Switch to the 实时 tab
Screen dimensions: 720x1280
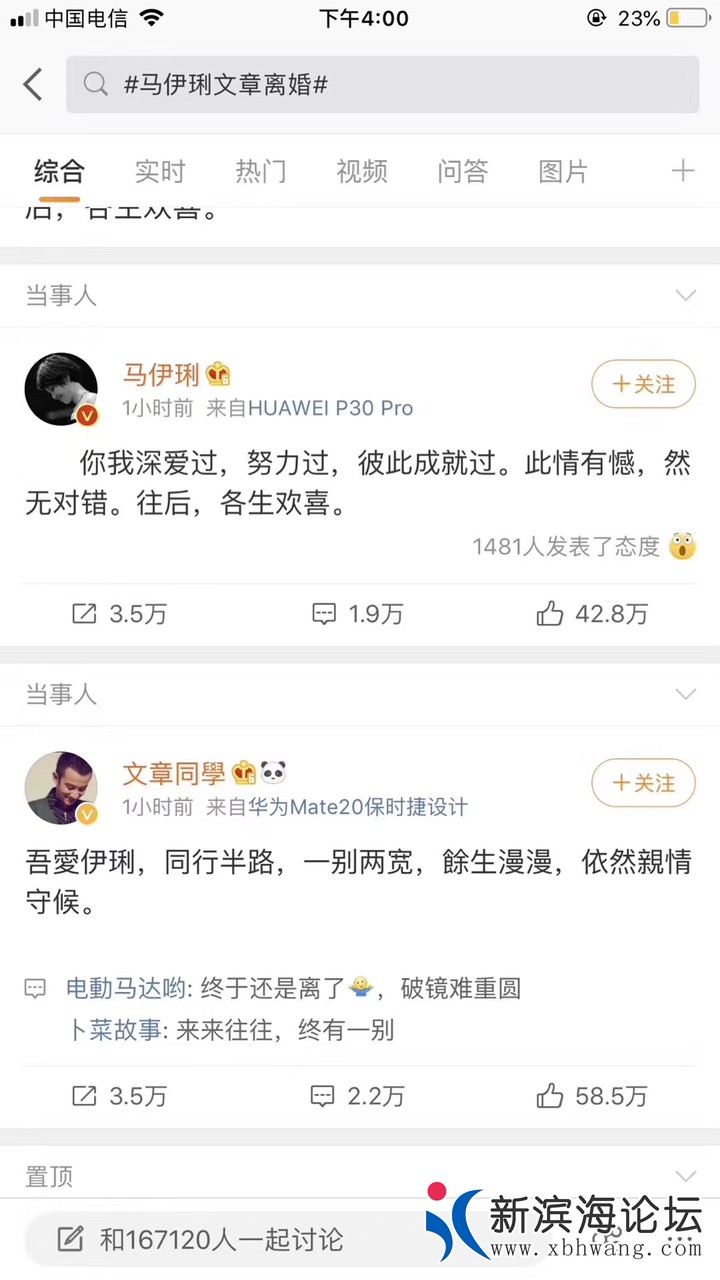tap(160, 171)
